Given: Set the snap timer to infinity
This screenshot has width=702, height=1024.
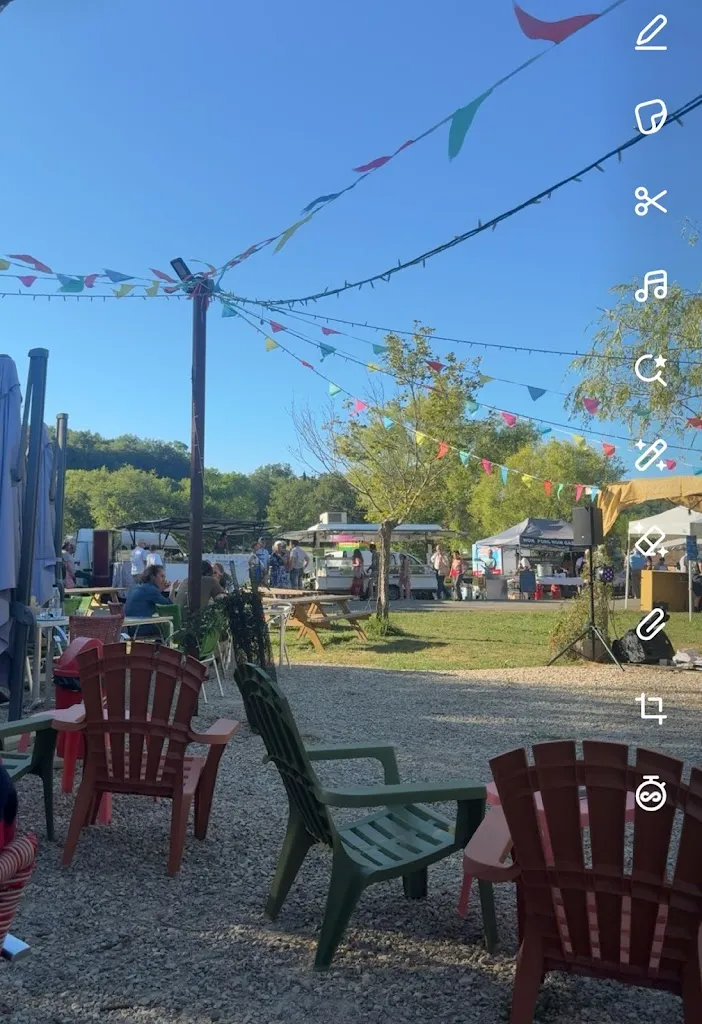Looking at the screenshot, I should pos(651,793).
